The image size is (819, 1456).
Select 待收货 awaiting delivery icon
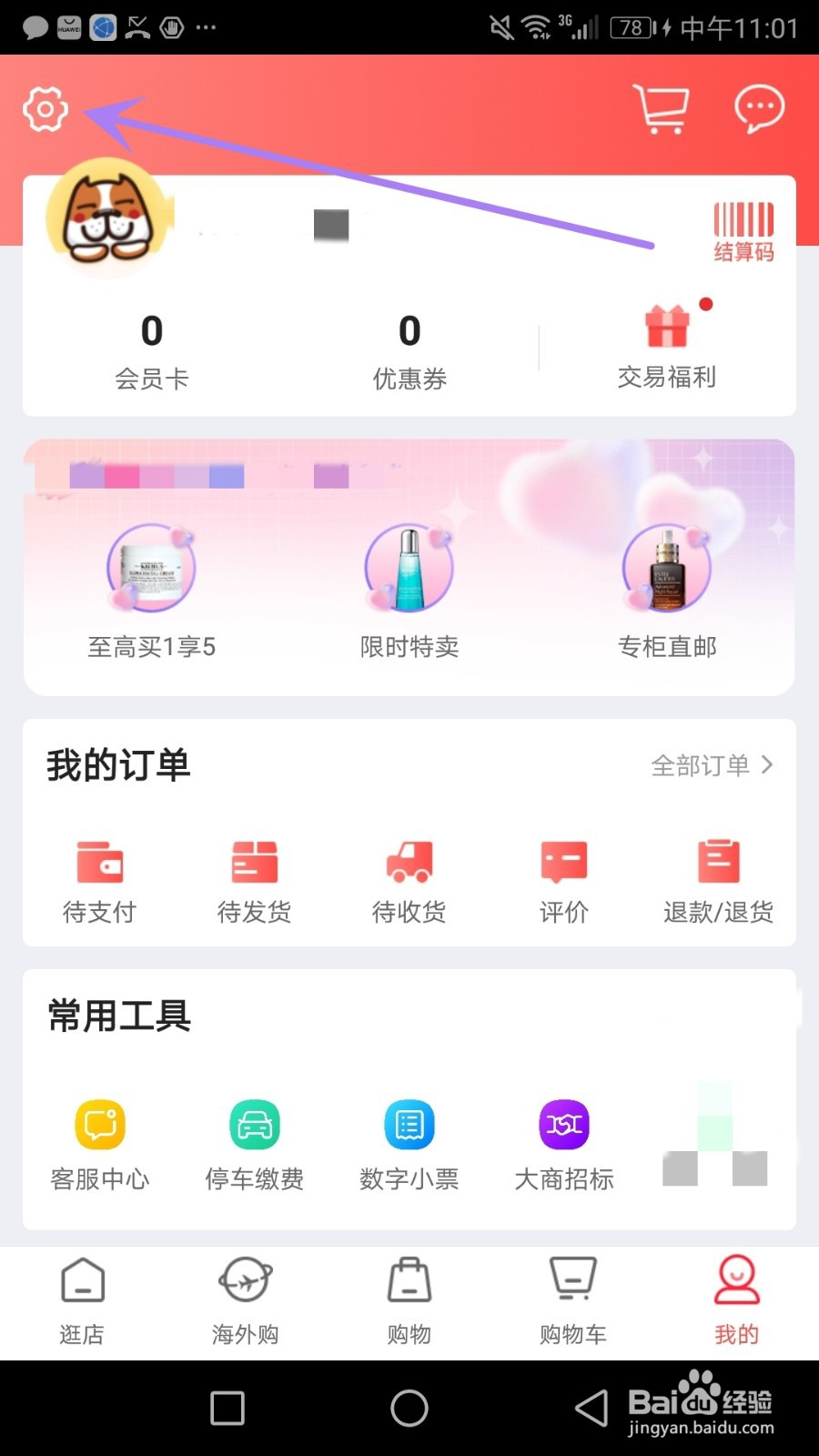point(409,876)
